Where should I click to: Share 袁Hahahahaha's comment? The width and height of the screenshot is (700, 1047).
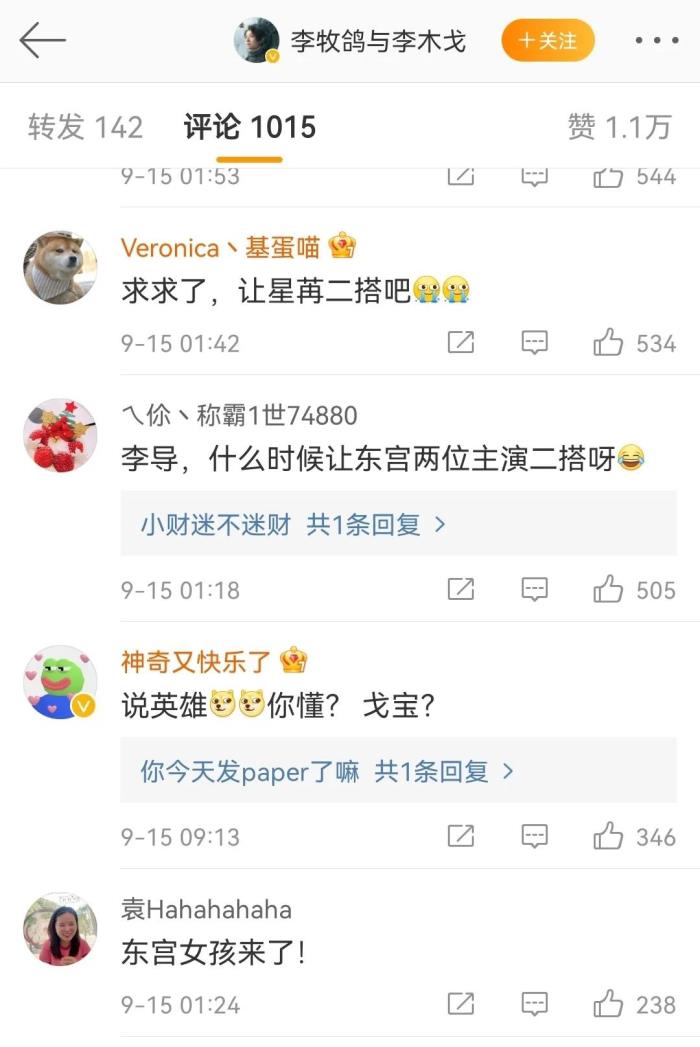(x=460, y=1004)
